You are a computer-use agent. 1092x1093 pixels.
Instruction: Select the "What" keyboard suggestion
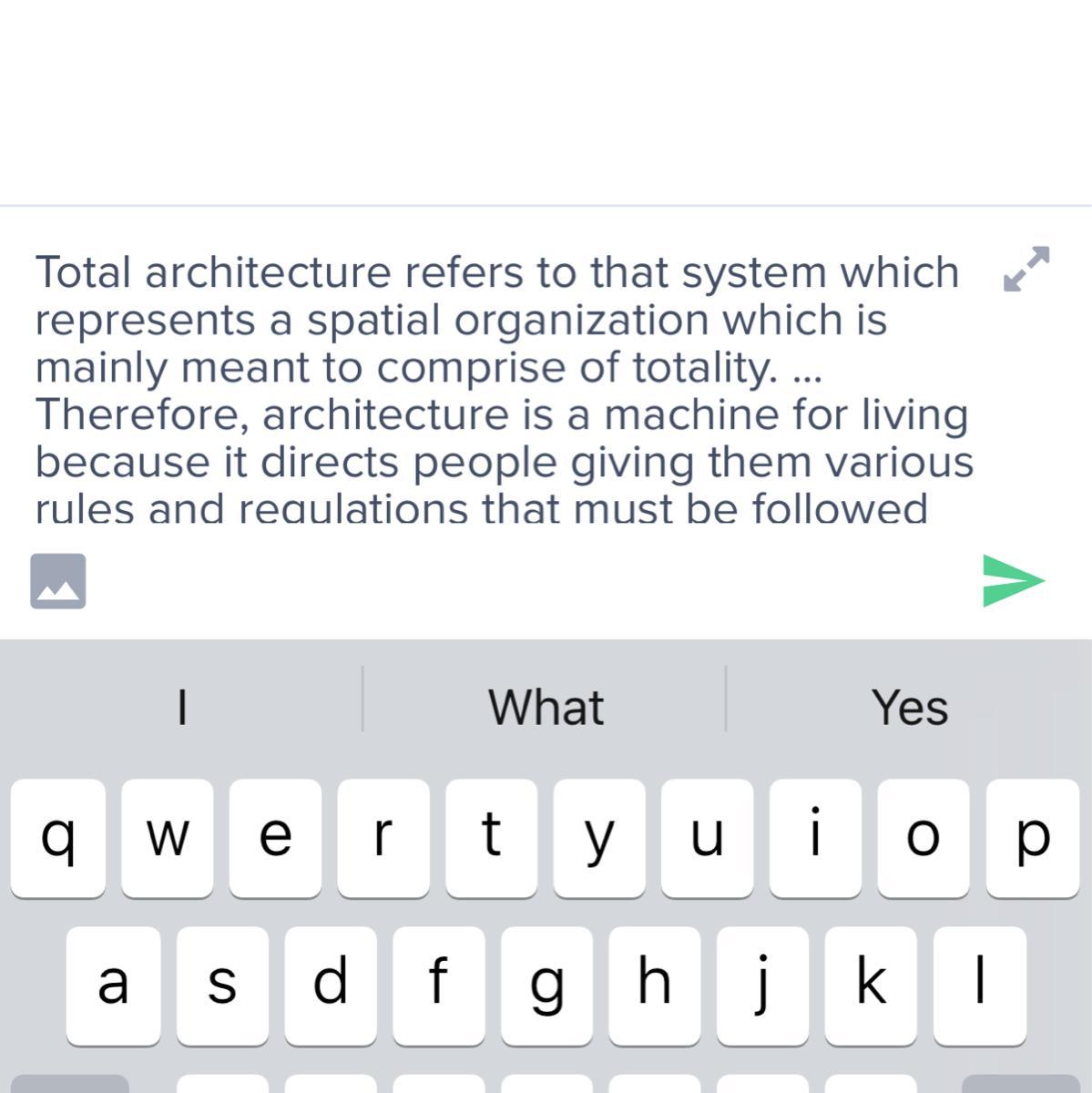[545, 707]
